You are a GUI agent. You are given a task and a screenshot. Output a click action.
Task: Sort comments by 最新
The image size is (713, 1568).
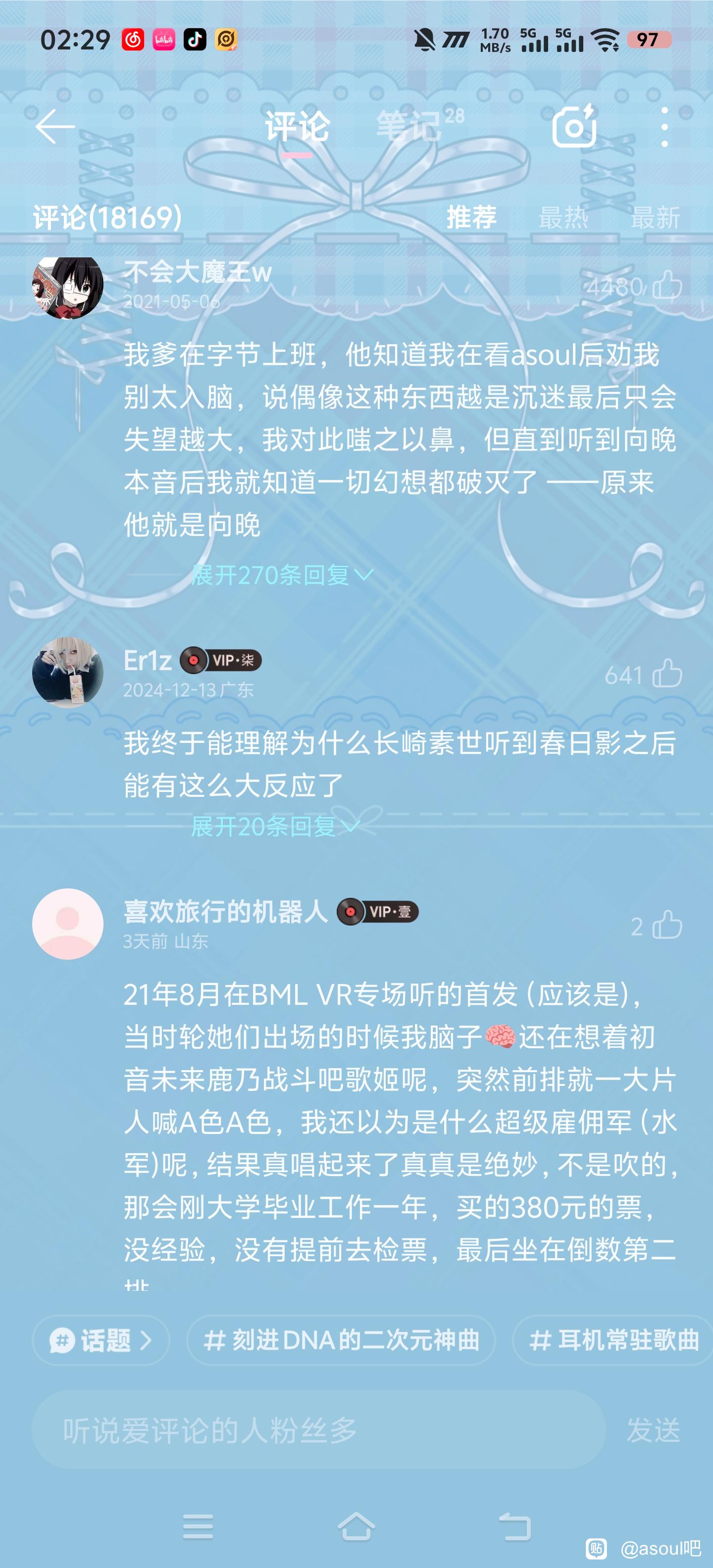[655, 217]
